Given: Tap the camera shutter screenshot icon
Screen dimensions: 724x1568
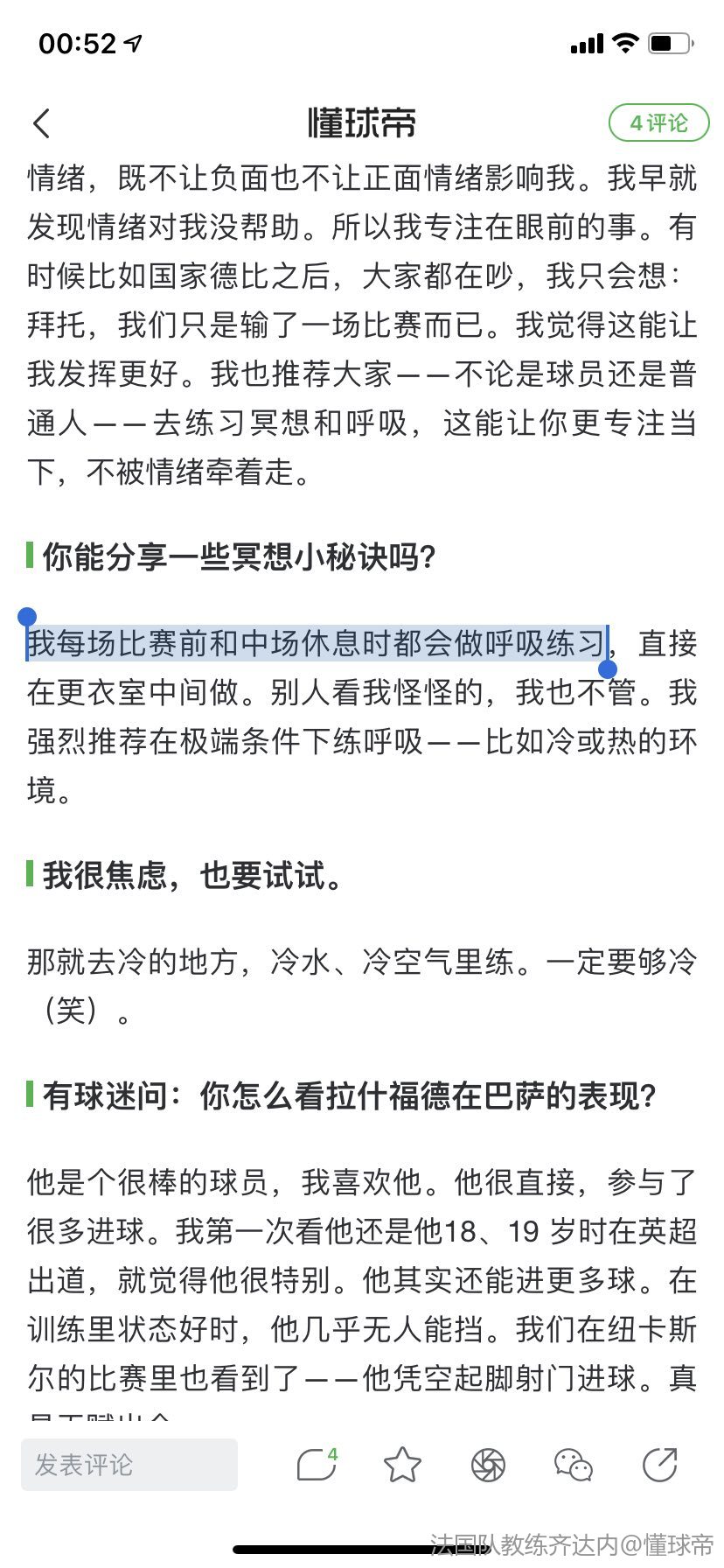Looking at the screenshot, I should coord(488,1465).
